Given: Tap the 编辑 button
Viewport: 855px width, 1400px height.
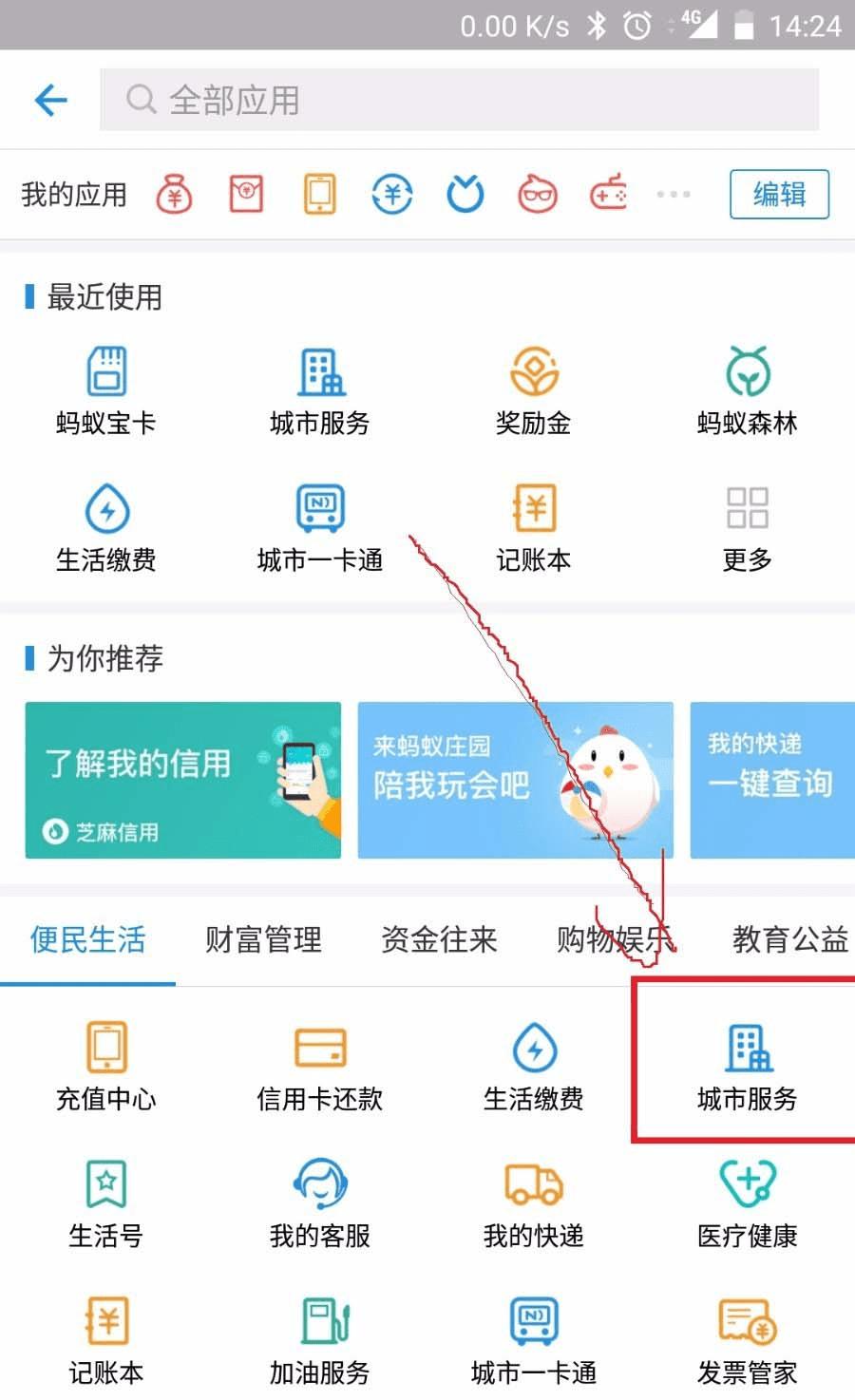Looking at the screenshot, I should [x=779, y=195].
